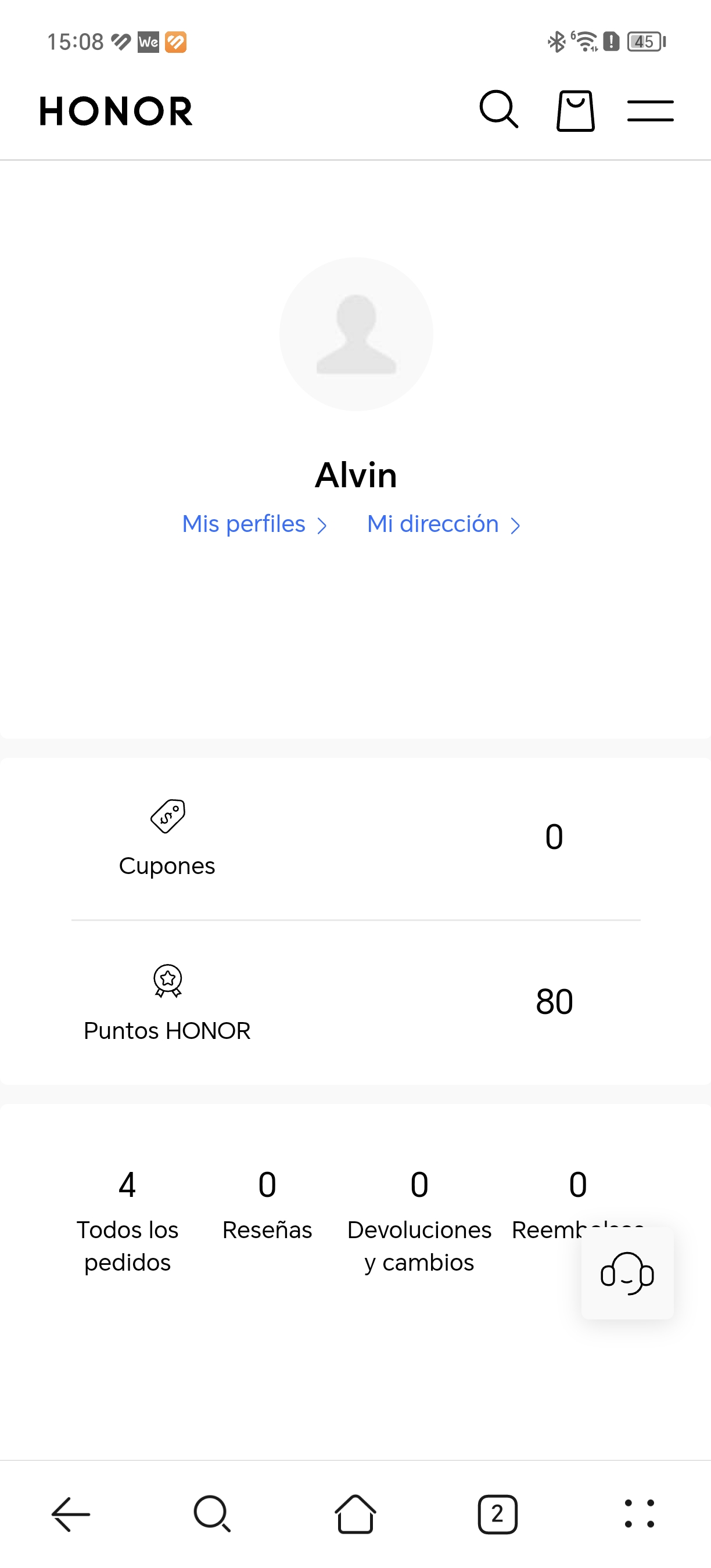Open browser search in bottom bar
This screenshot has width=711, height=1568.
(213, 1514)
